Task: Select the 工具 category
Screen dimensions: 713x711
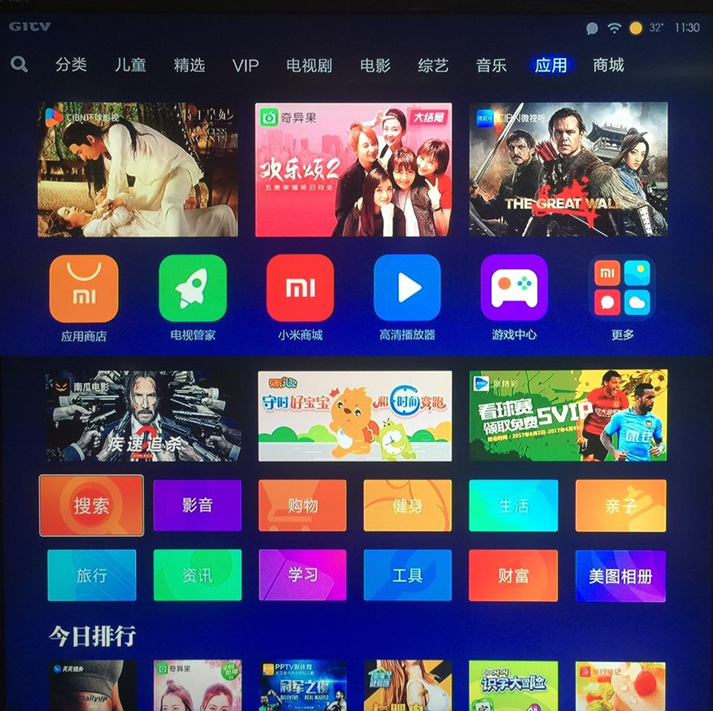Action: (x=407, y=575)
